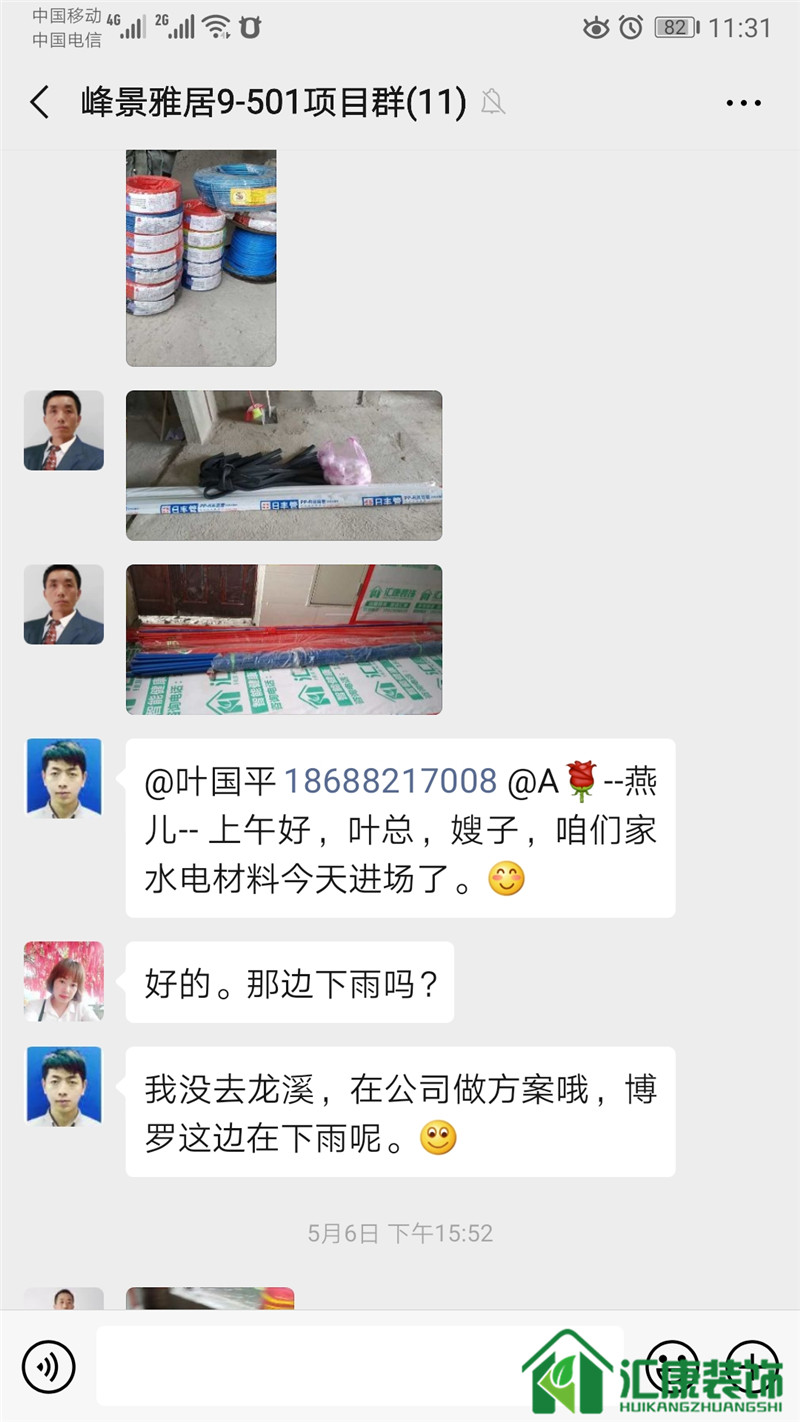The width and height of the screenshot is (800, 1422).
Task: Open the three-dot chat info menu
Action: pos(744,103)
